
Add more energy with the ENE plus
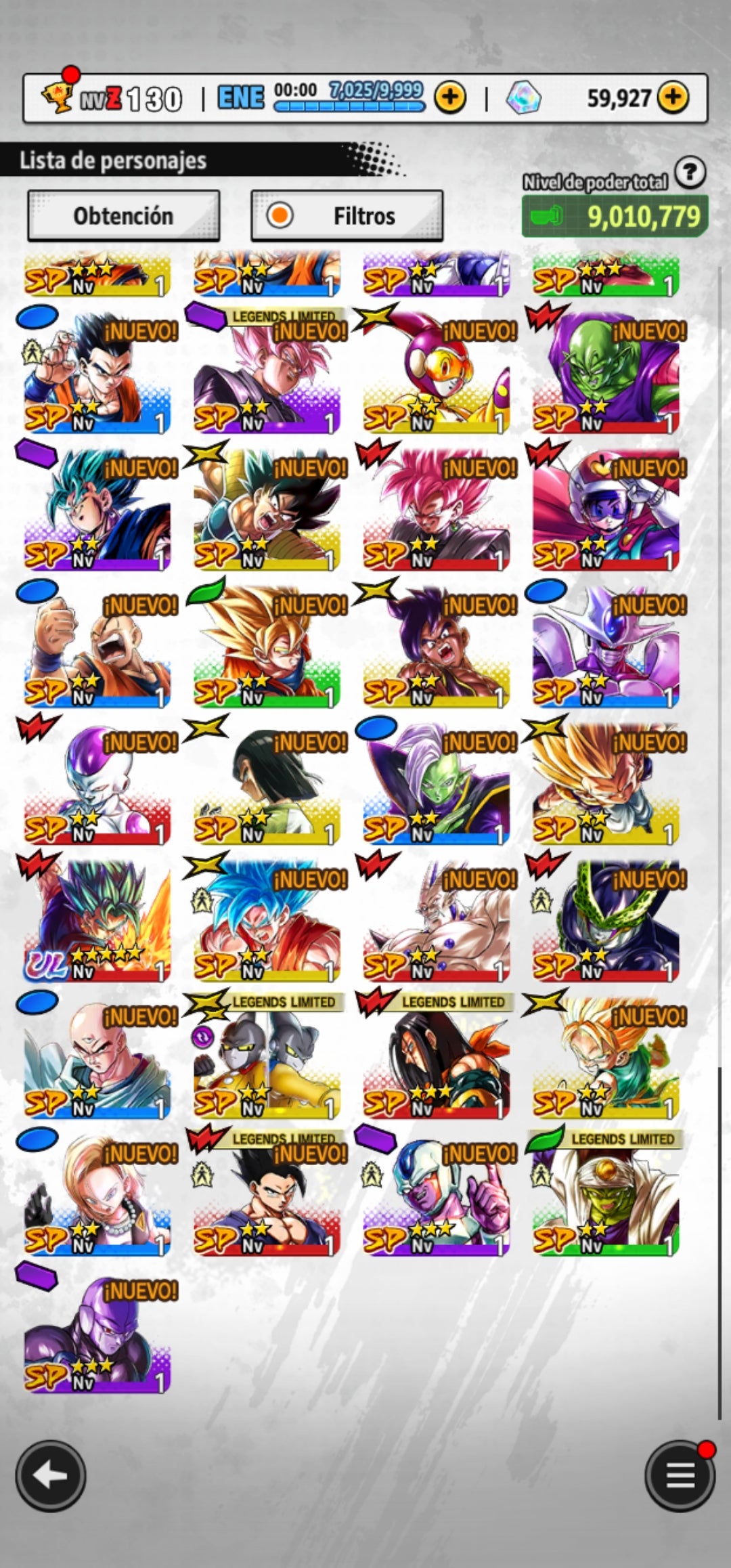click(x=450, y=98)
